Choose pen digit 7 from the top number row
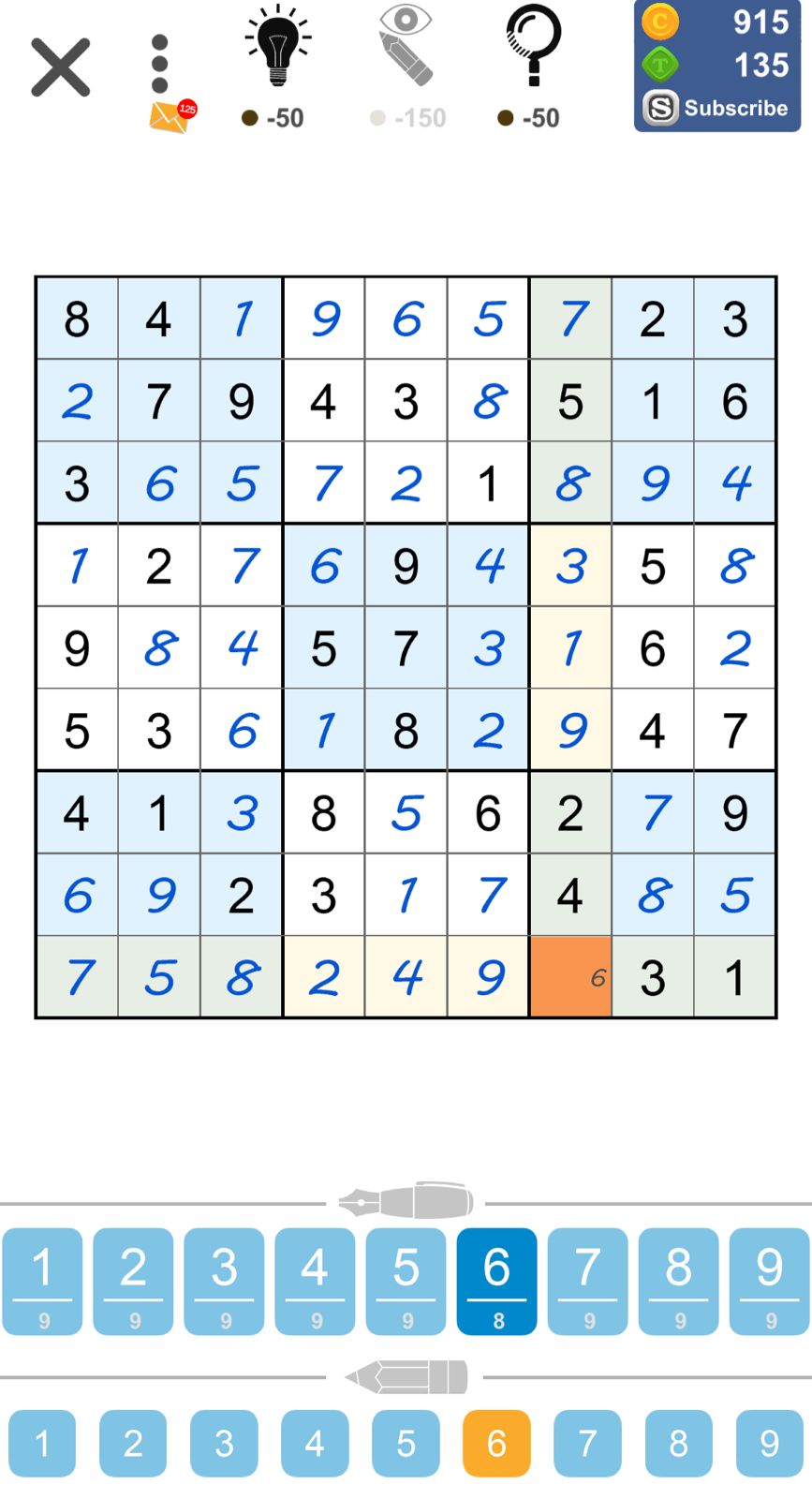The width and height of the screenshot is (812, 1499). pyautogui.click(x=587, y=1281)
